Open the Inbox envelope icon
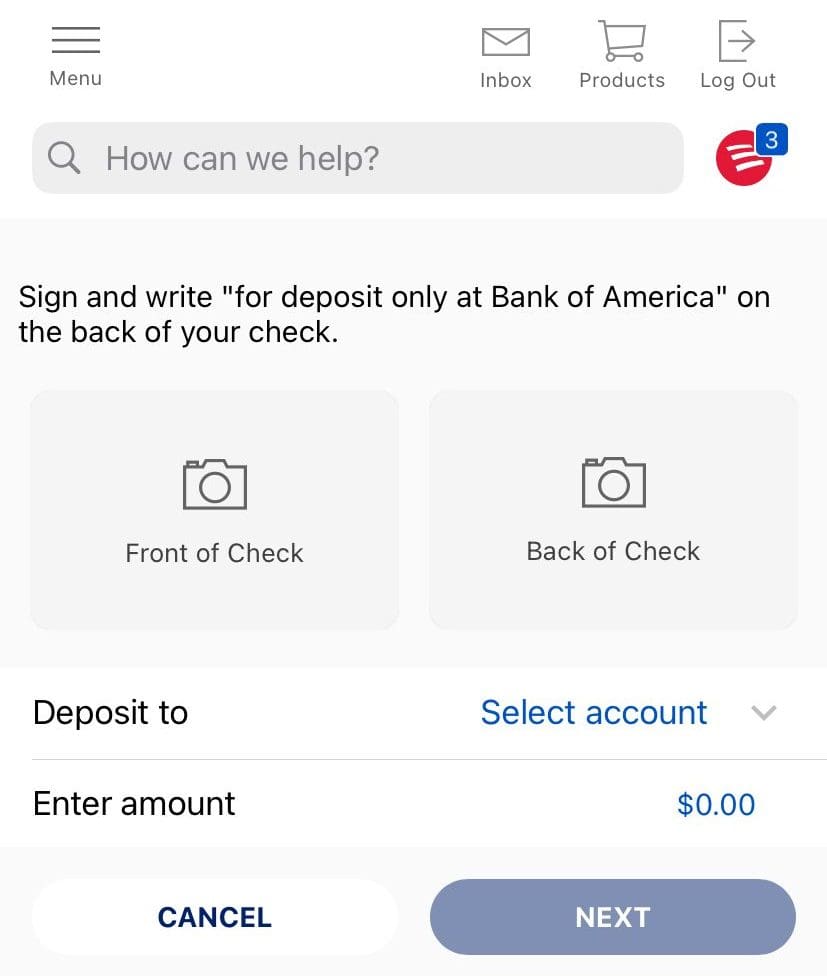 505,42
